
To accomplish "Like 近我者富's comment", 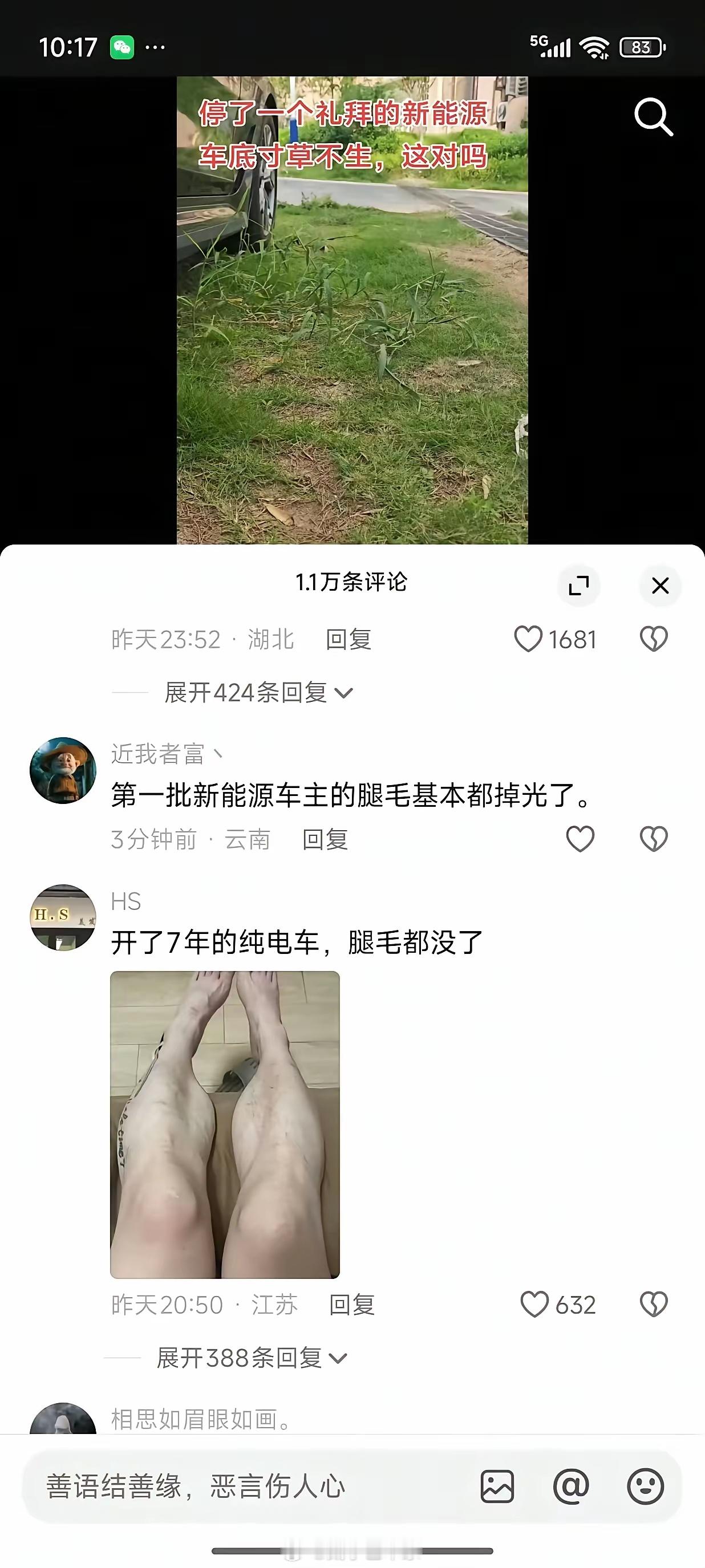I will (580, 839).
